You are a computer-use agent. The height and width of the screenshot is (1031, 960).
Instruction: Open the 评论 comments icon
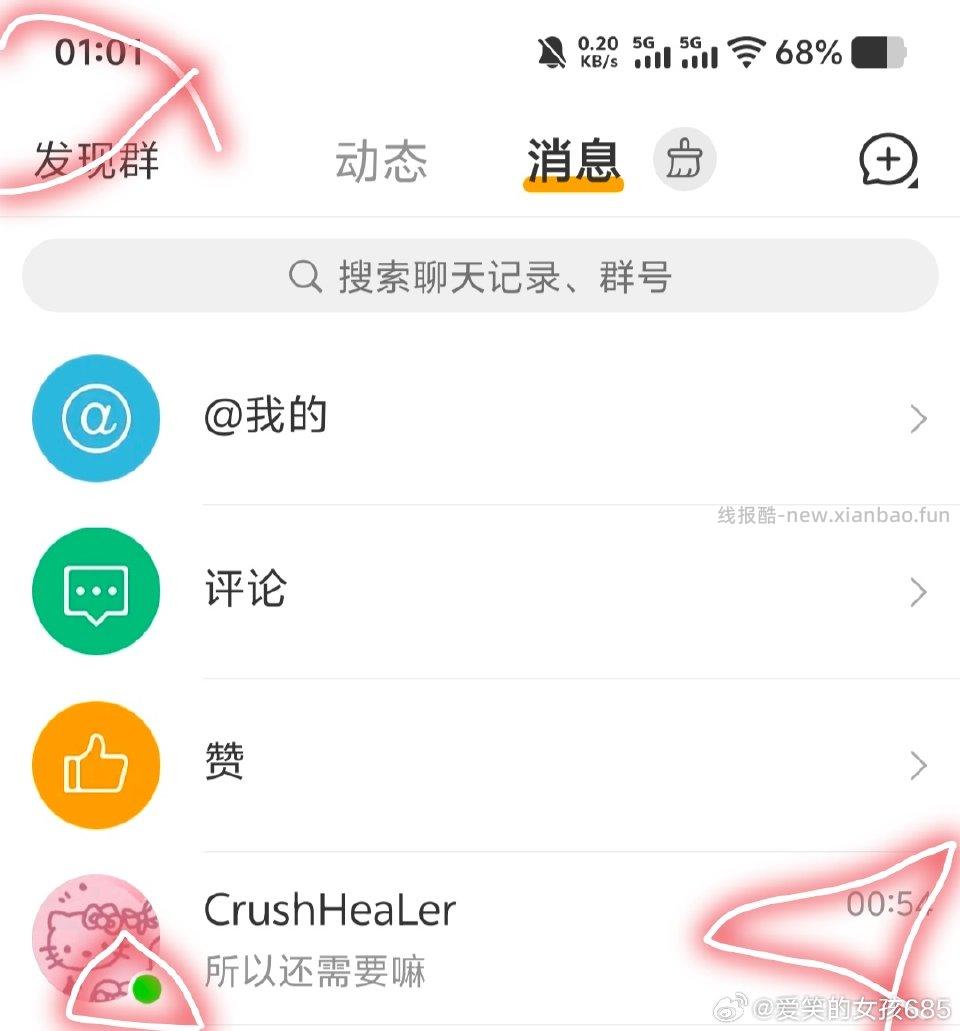(95, 591)
